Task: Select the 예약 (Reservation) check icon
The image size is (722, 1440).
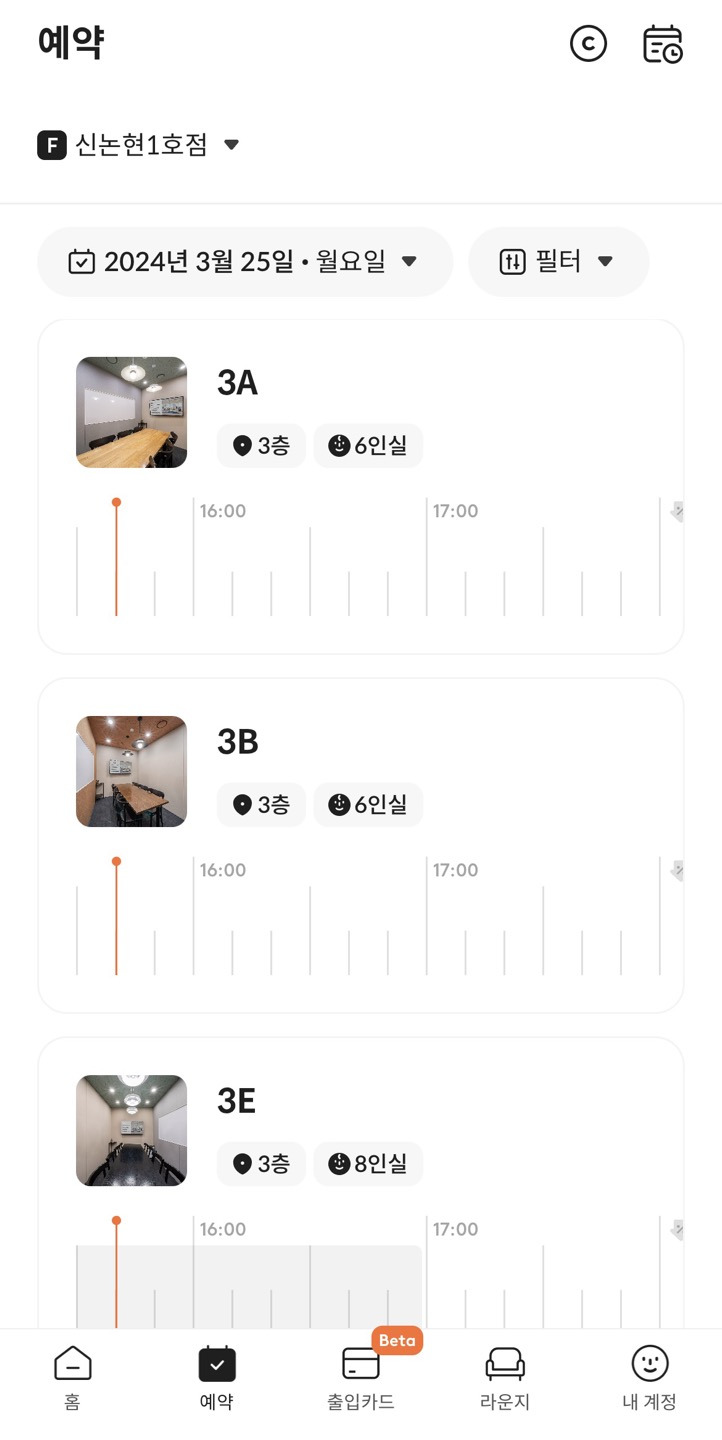Action: click(x=217, y=1362)
